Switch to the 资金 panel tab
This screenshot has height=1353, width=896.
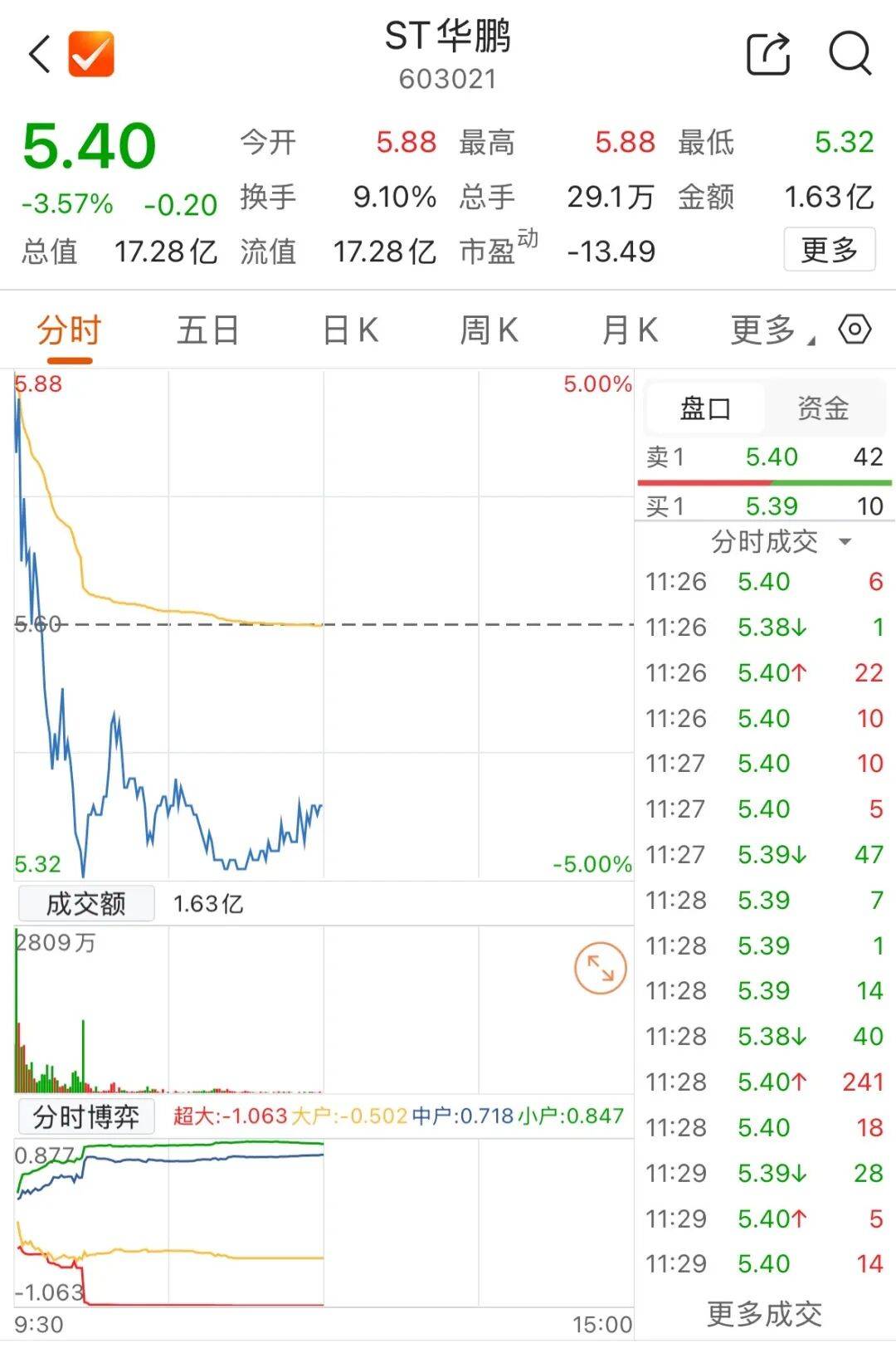coord(823,408)
